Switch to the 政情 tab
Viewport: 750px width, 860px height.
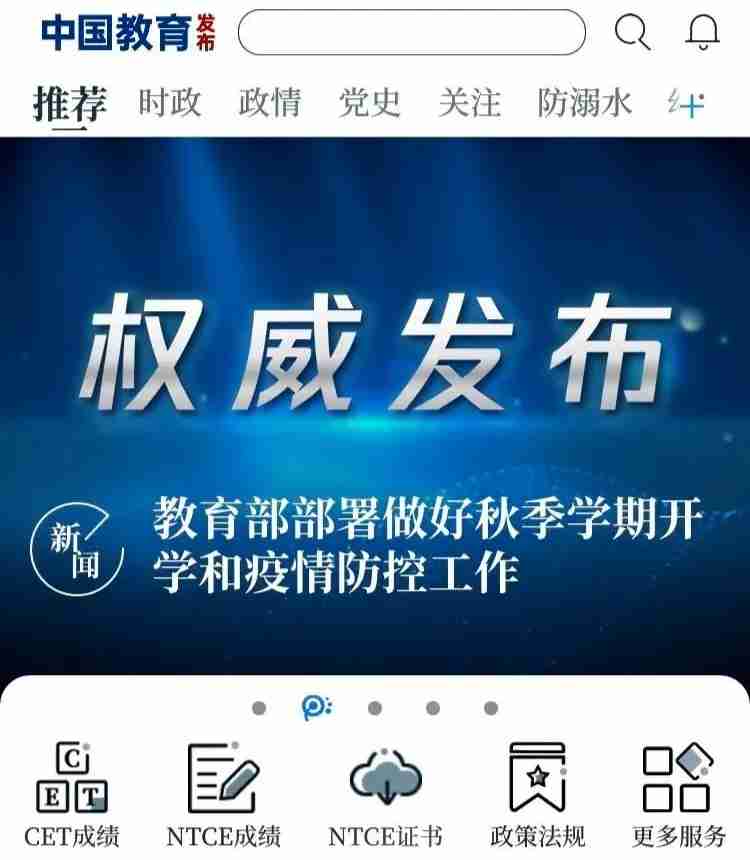pos(270,103)
